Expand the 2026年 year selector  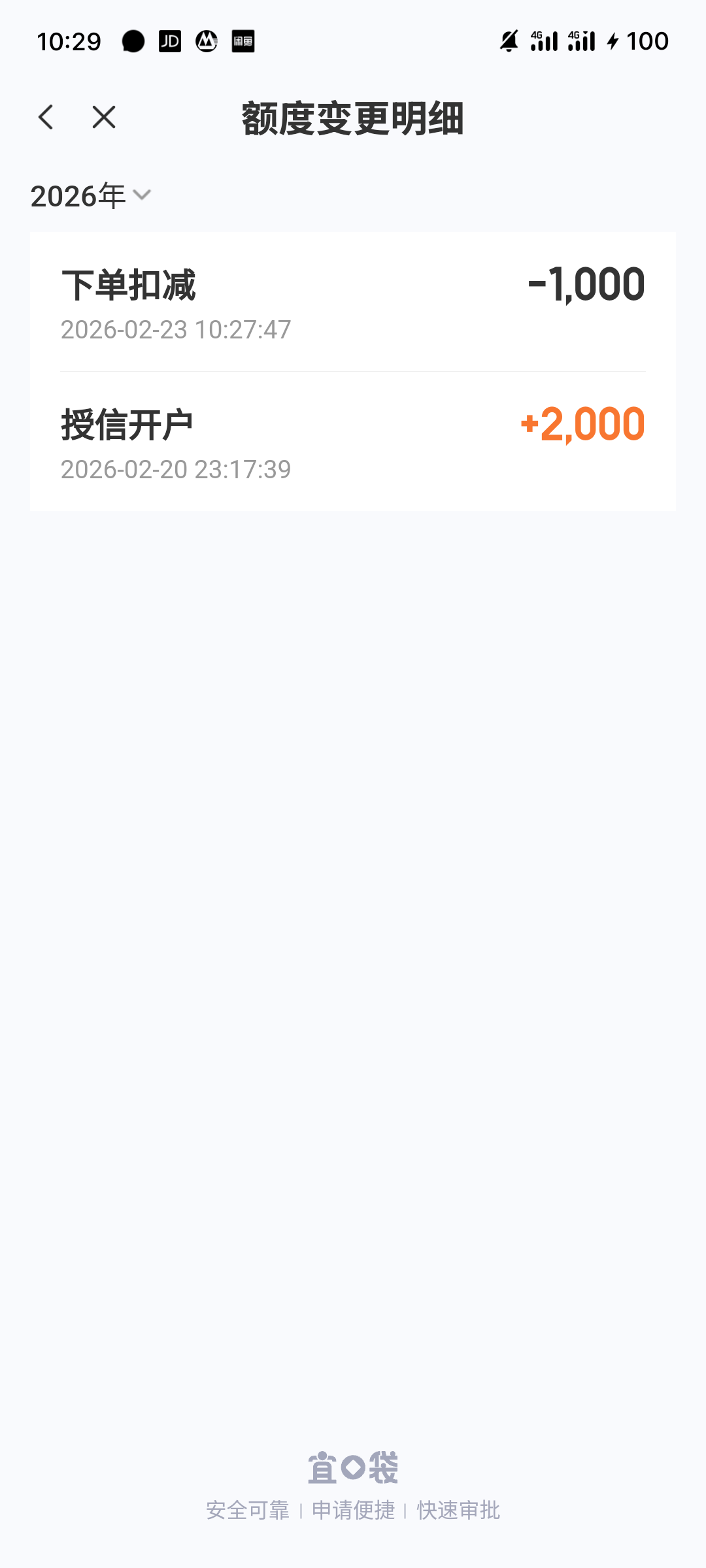click(91, 195)
